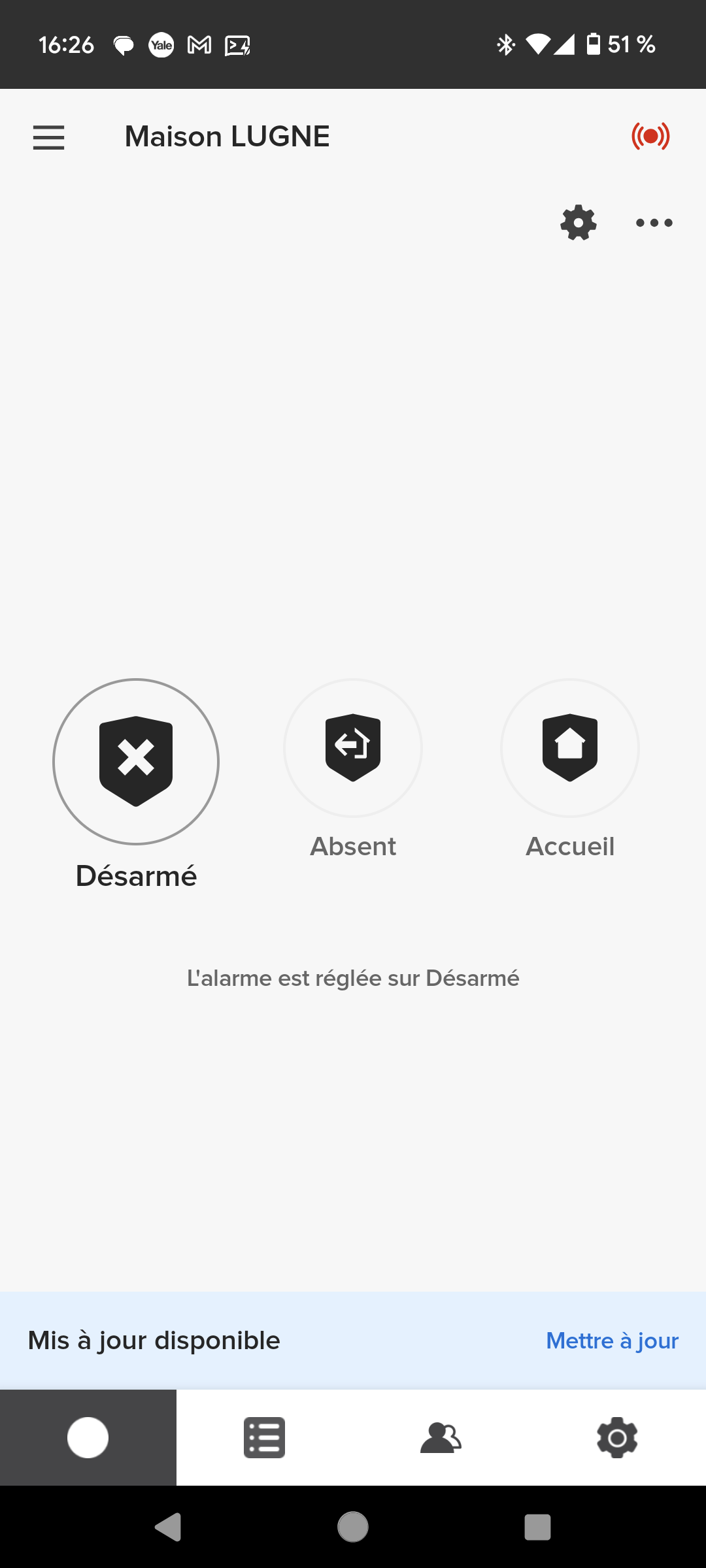Set the alarm to Absent mode
The height and width of the screenshot is (1568, 706).
pos(353,748)
